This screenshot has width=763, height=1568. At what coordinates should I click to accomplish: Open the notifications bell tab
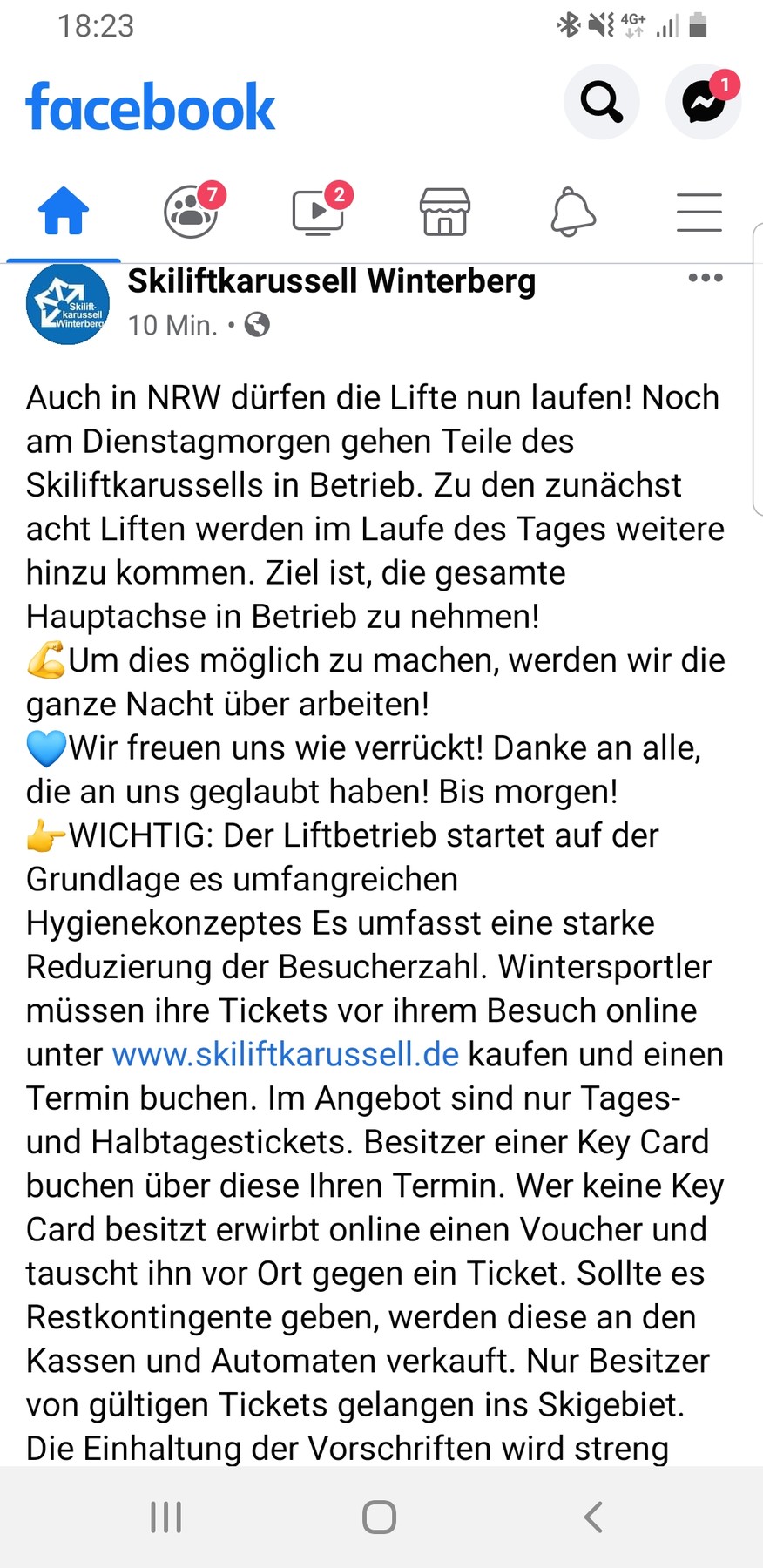(x=573, y=212)
